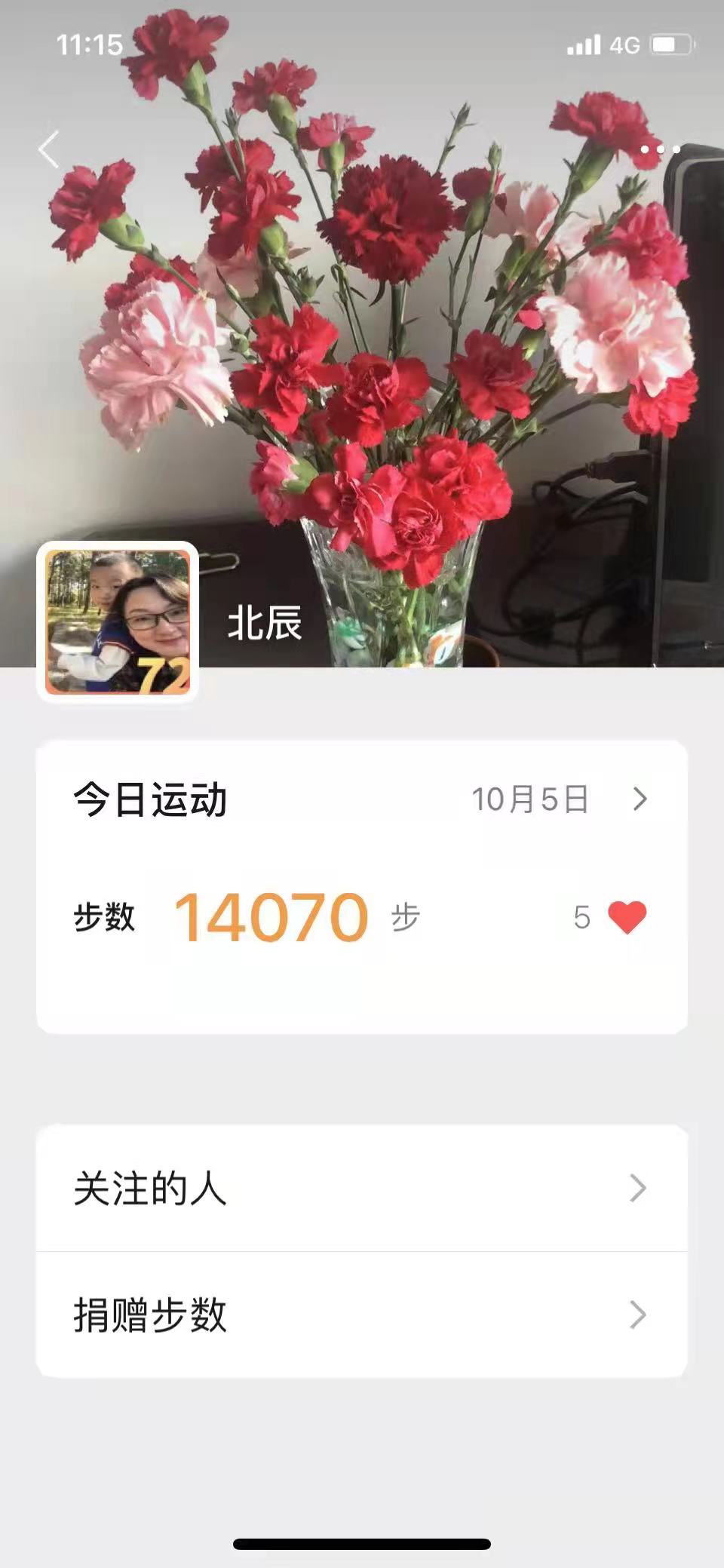Open the 10月5日 step details
The height and width of the screenshot is (1568, 724).
pyautogui.click(x=558, y=799)
